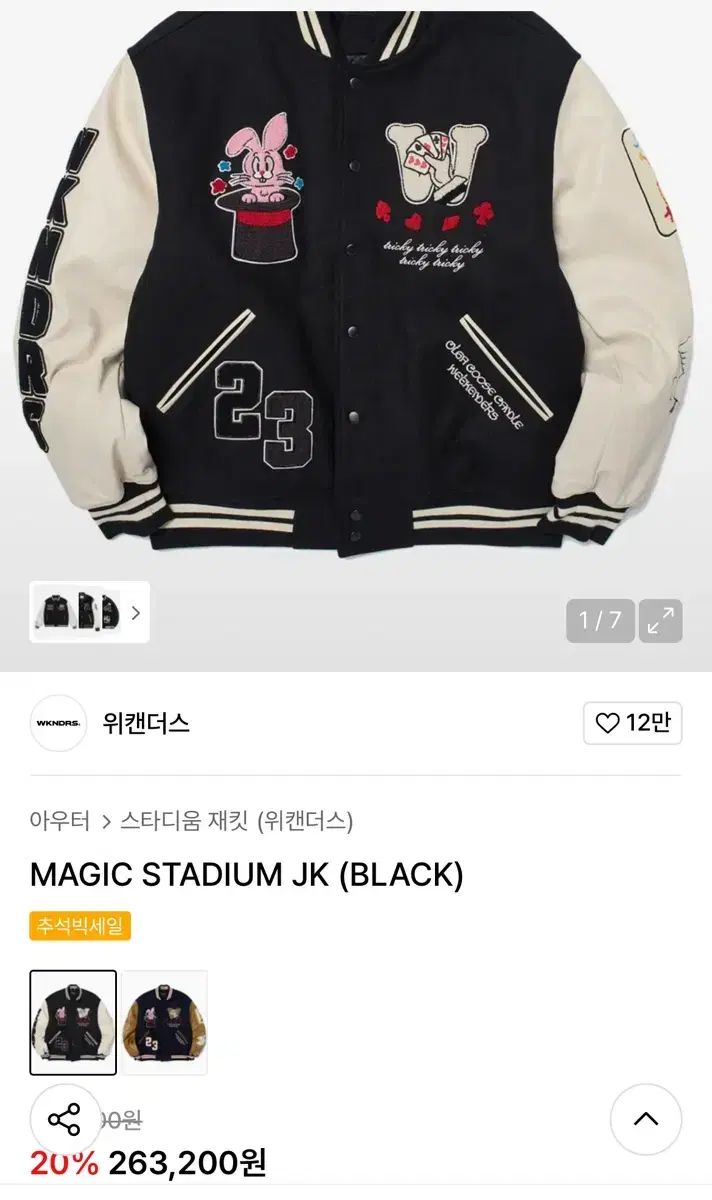Like the 위캔더스 brand
Screen dimensions: 712x1200
click(632, 723)
